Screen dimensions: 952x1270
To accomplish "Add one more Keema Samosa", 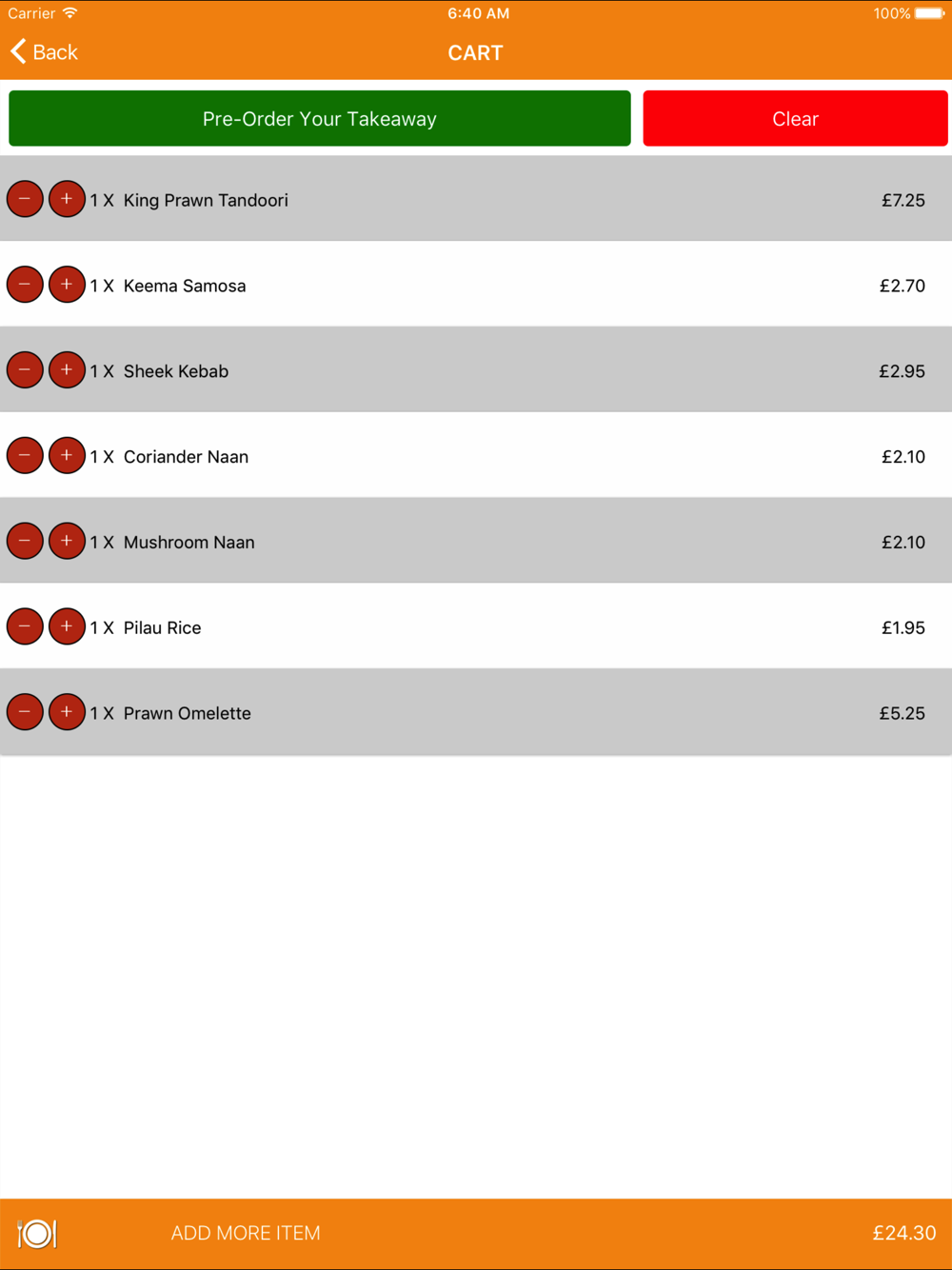I will (x=67, y=285).
